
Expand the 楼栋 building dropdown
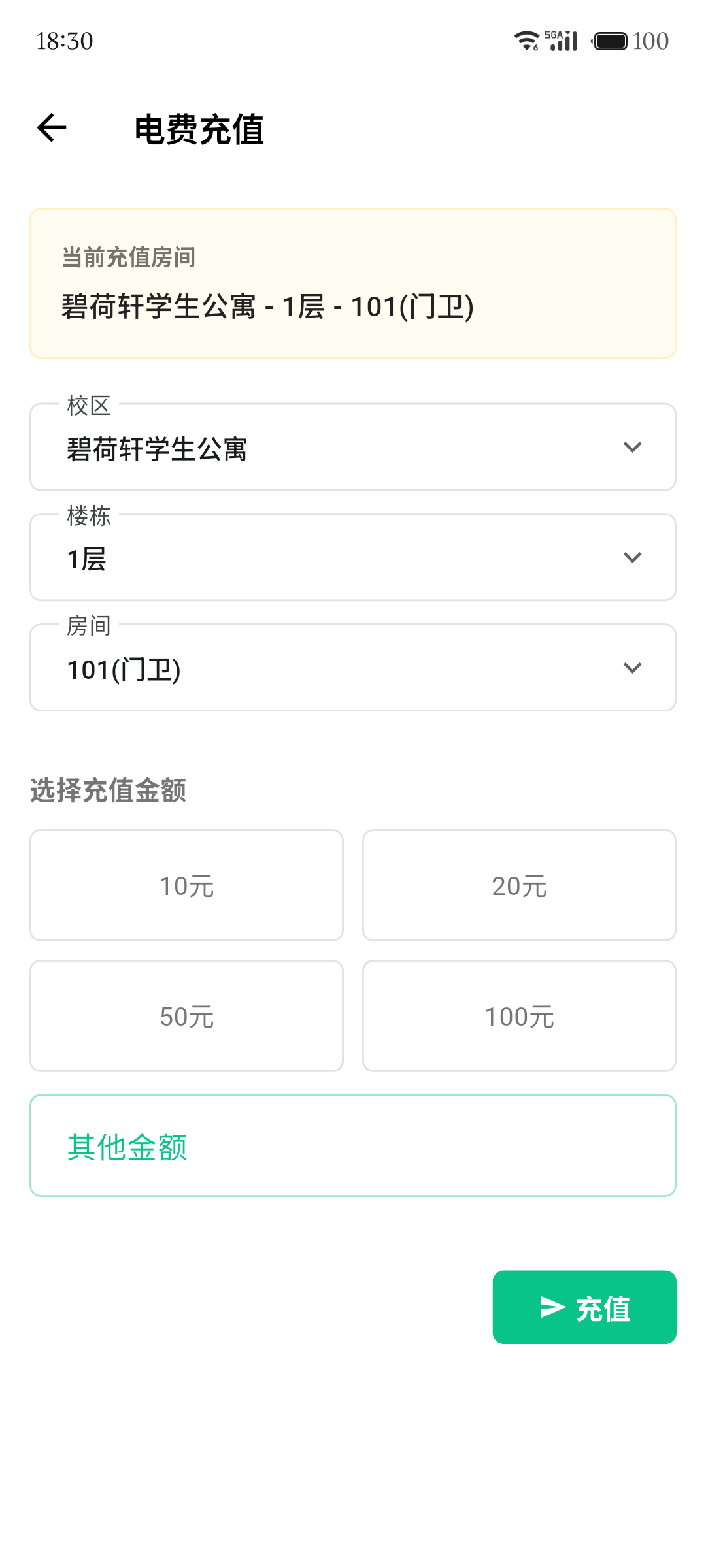point(353,557)
